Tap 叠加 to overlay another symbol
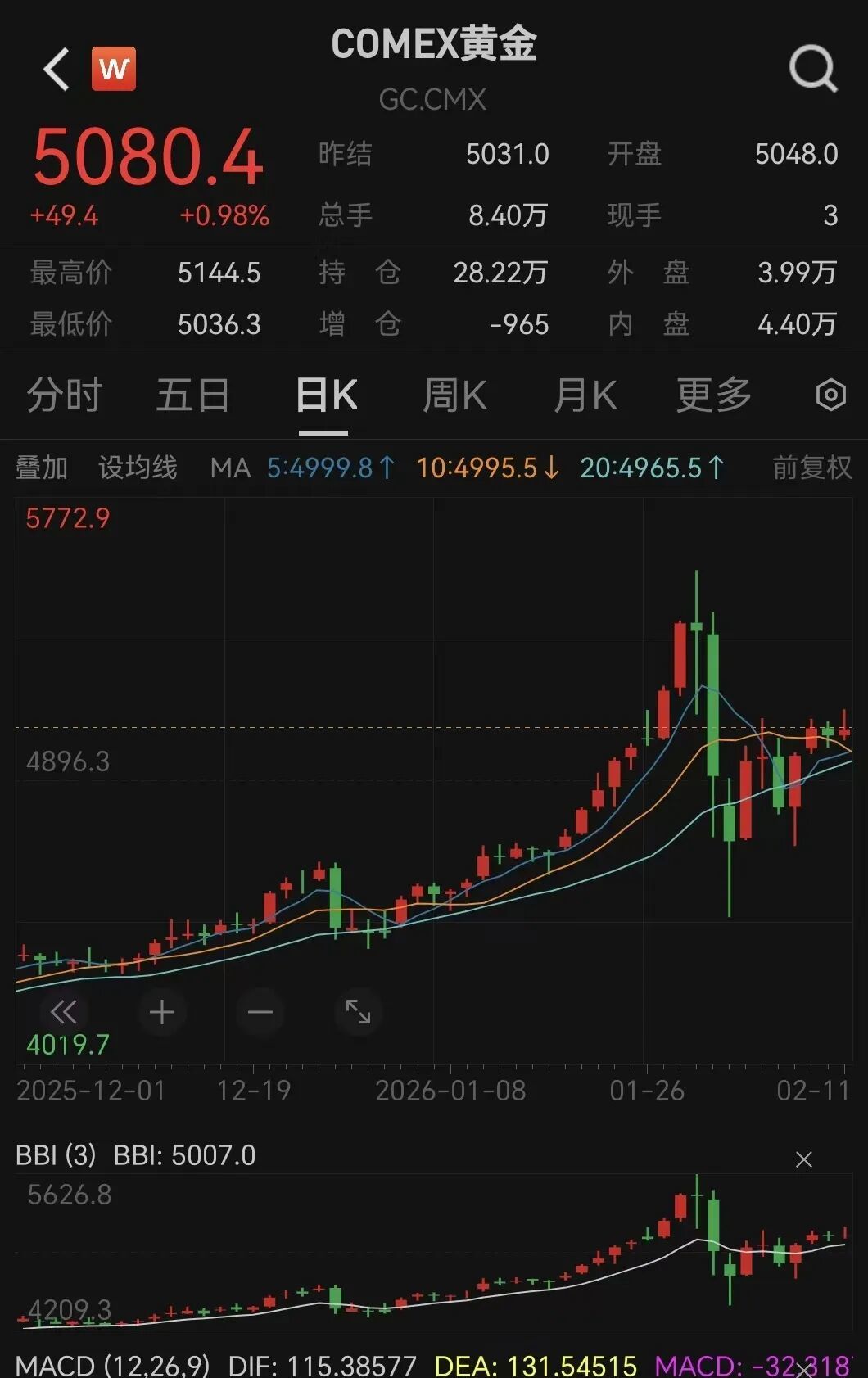The height and width of the screenshot is (1378, 868). [x=42, y=468]
